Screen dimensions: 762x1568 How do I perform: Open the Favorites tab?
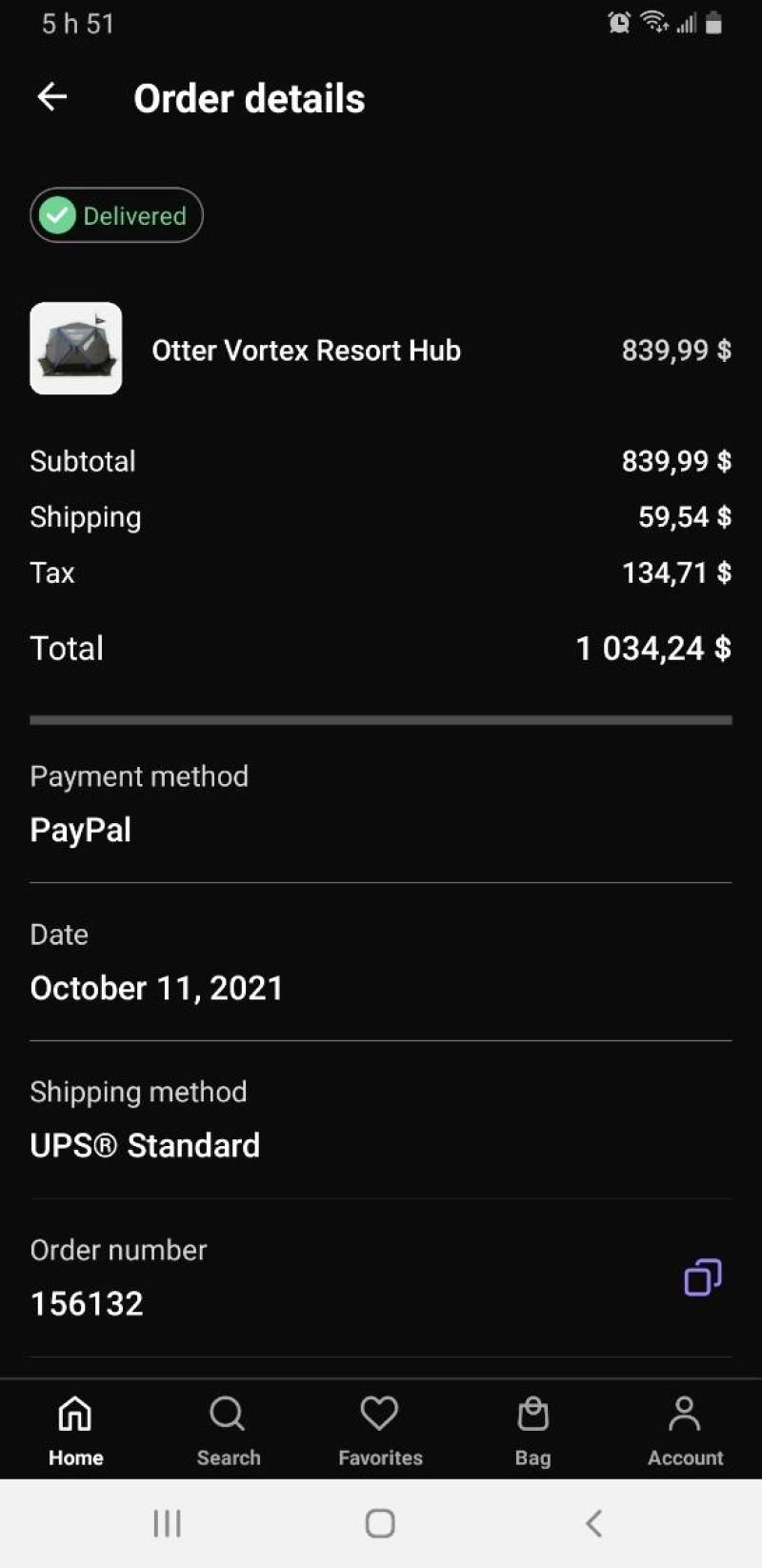(x=380, y=1430)
